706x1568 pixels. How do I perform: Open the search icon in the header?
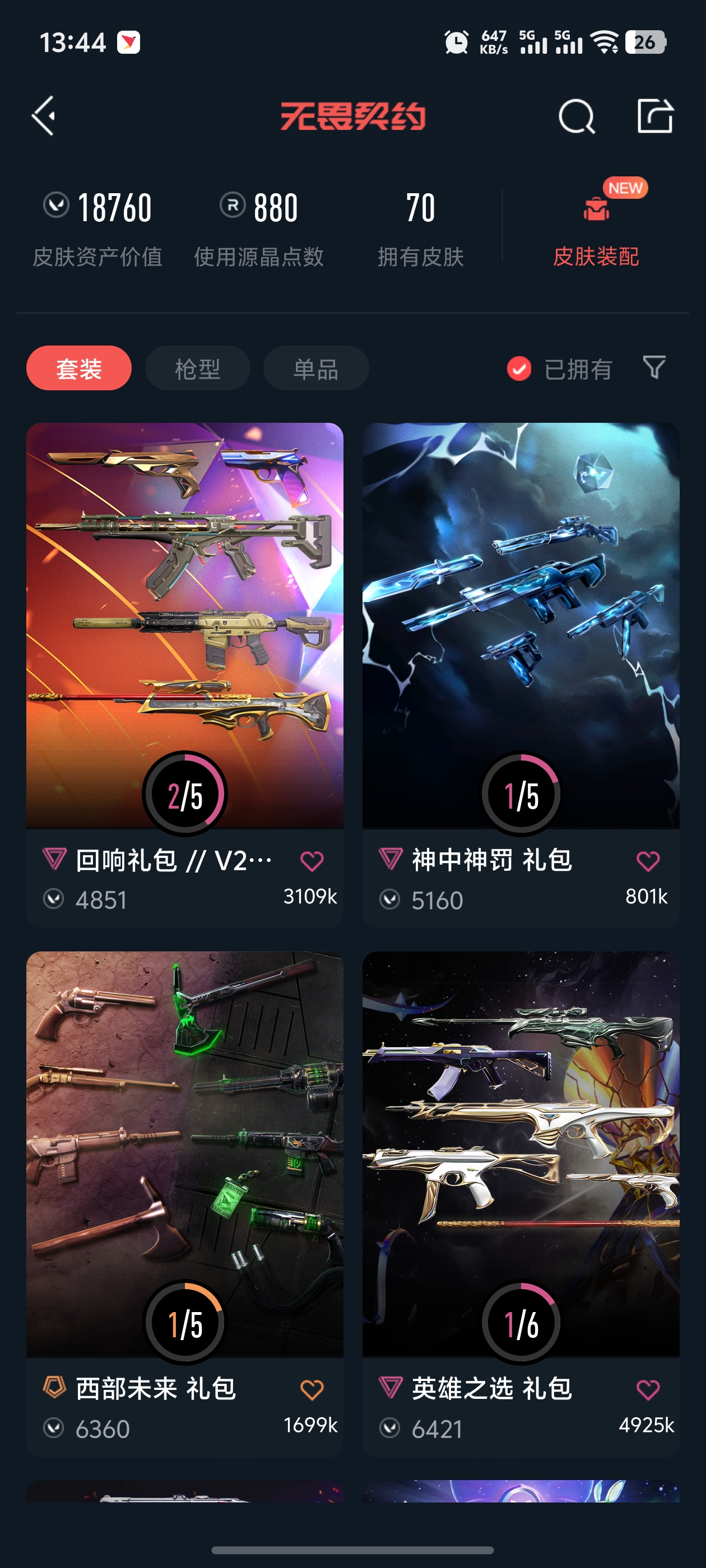(x=575, y=116)
